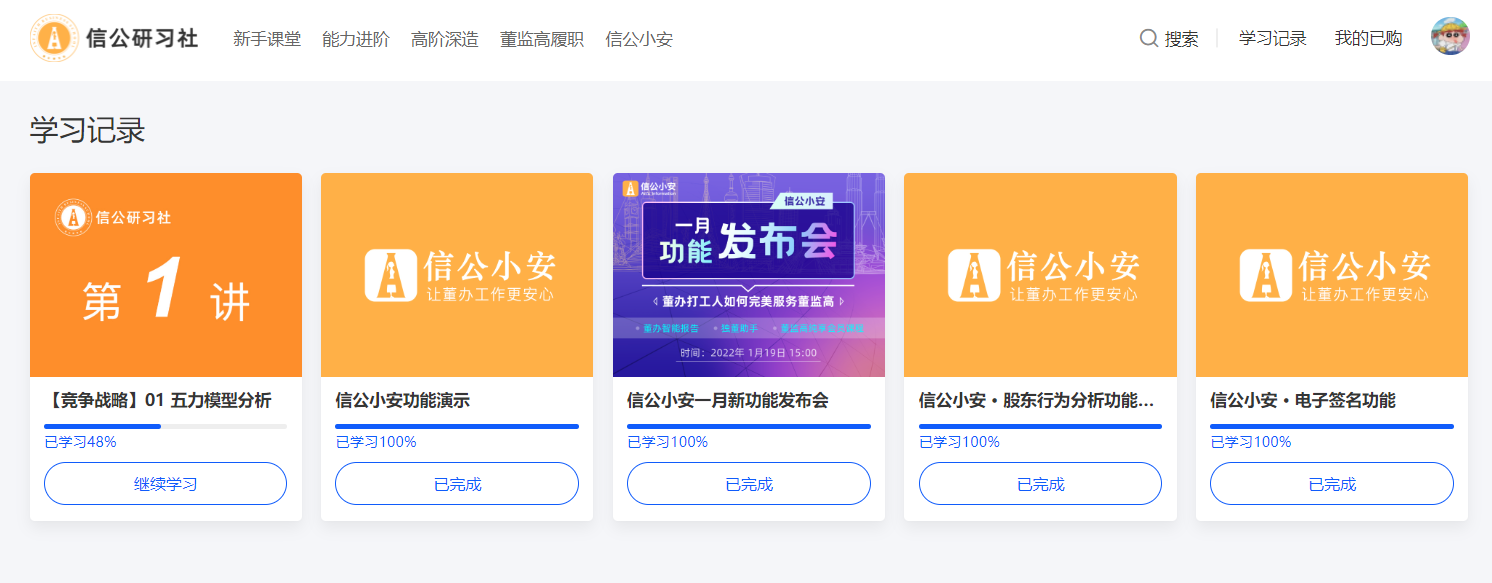Tap 已完成 under 股东行为分析功能

[1040, 484]
